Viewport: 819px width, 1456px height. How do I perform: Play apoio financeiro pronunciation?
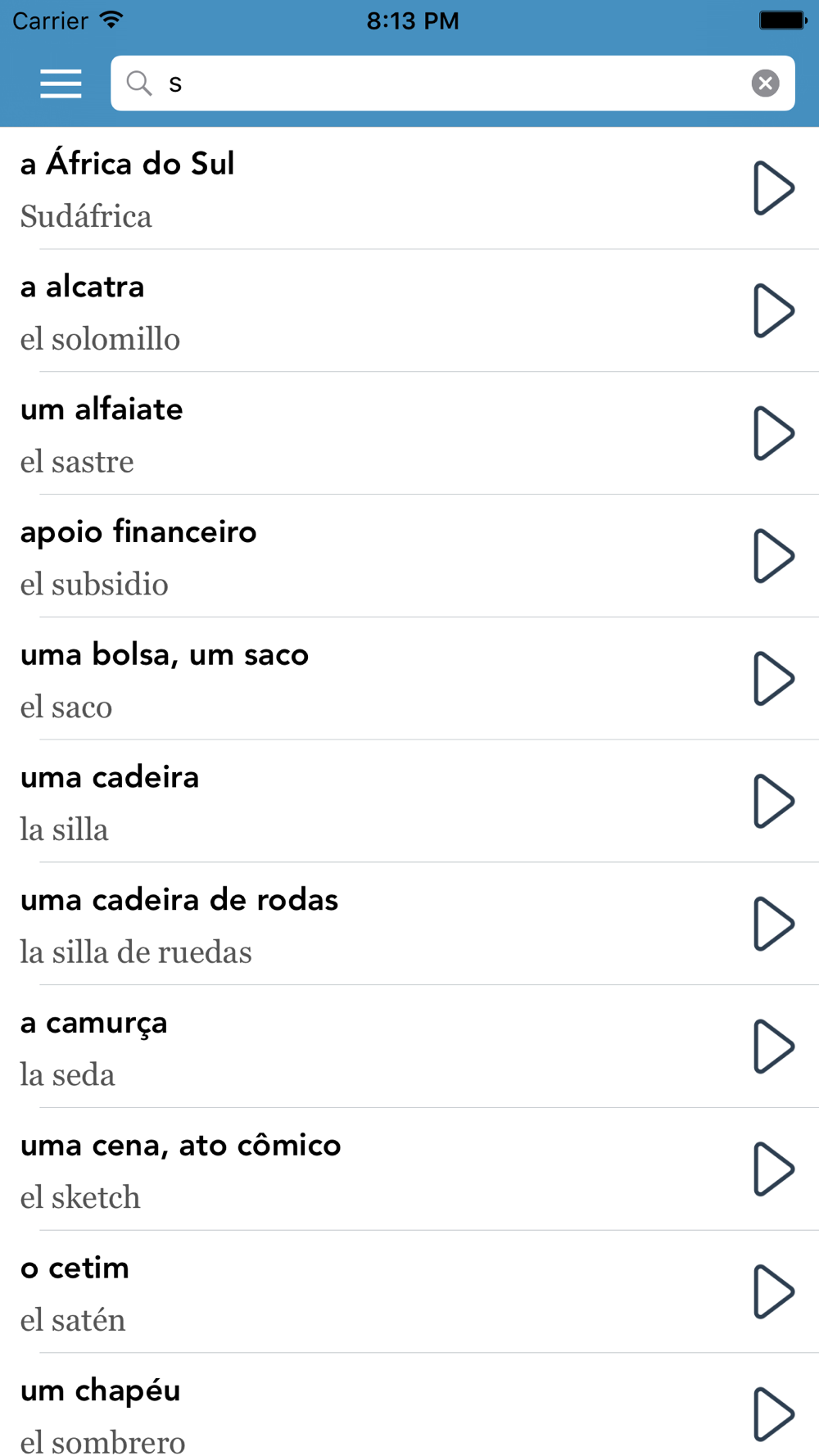[x=773, y=556]
